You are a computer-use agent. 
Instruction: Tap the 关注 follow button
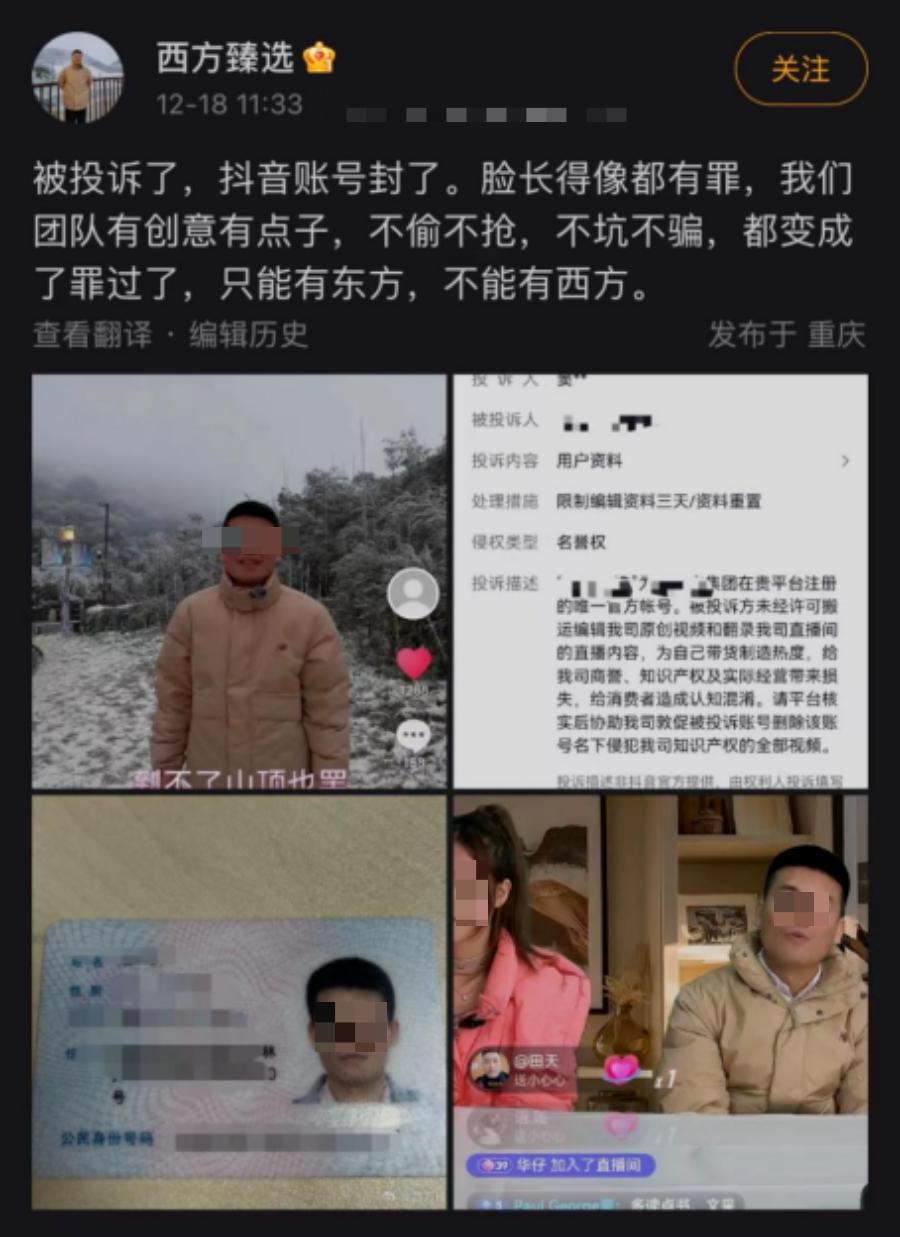pyautogui.click(x=800, y=70)
